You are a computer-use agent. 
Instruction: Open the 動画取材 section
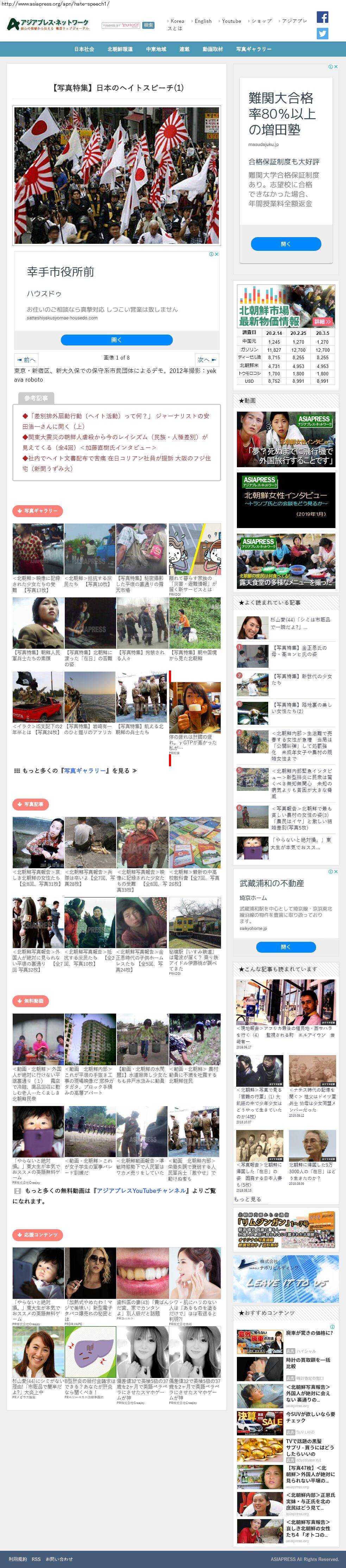[212, 49]
